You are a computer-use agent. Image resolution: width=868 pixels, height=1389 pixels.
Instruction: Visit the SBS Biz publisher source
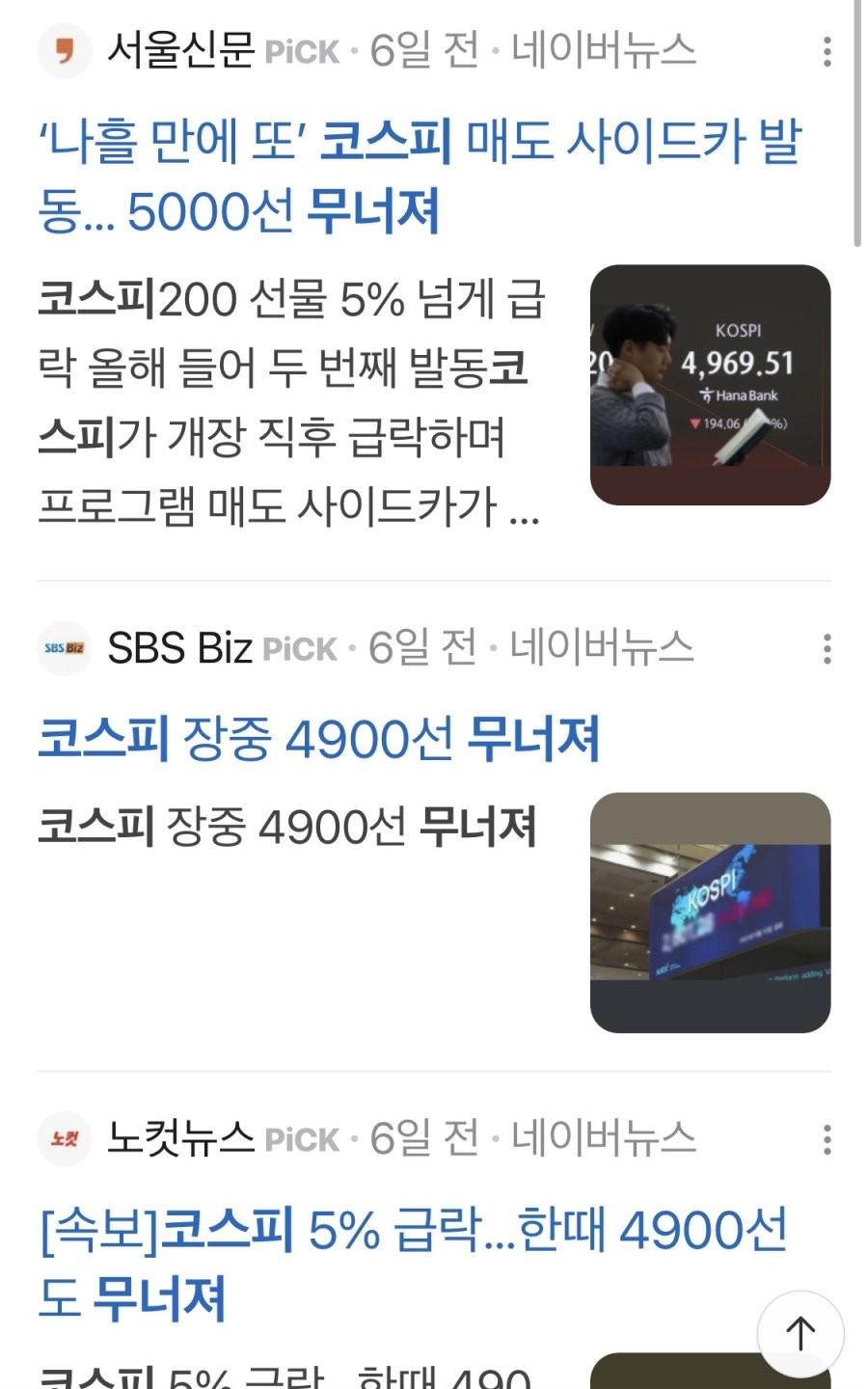pyautogui.click(x=179, y=648)
